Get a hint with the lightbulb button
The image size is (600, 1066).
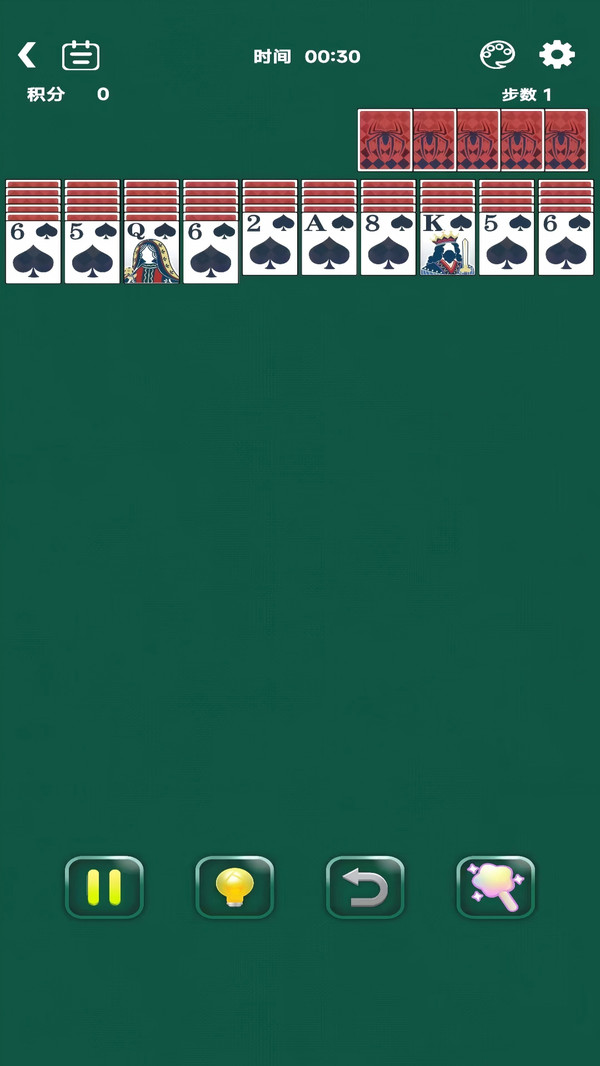[235, 887]
